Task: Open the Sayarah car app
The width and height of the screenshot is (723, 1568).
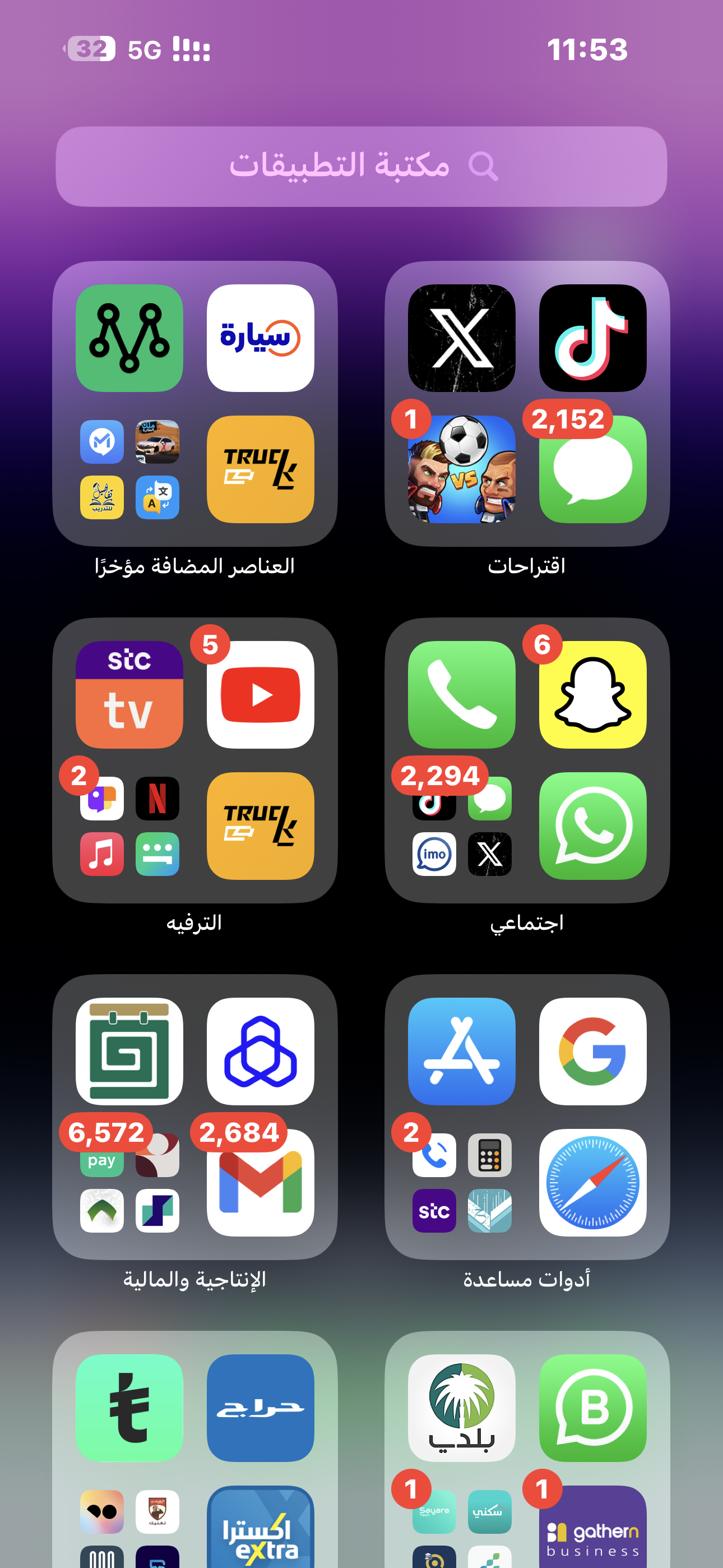Action: coord(261,338)
